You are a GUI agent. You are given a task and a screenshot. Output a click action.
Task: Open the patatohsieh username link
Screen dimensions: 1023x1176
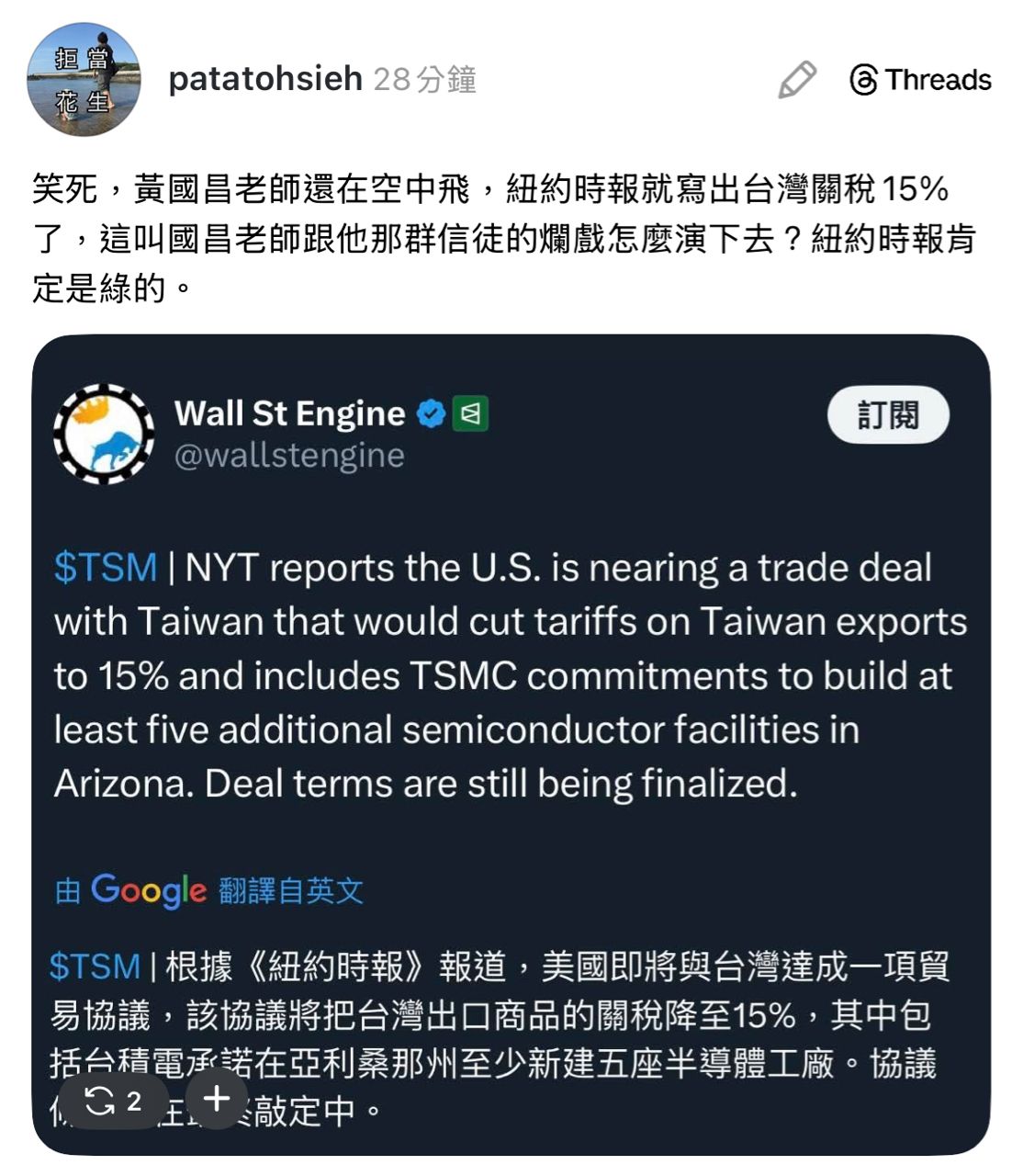265,79
